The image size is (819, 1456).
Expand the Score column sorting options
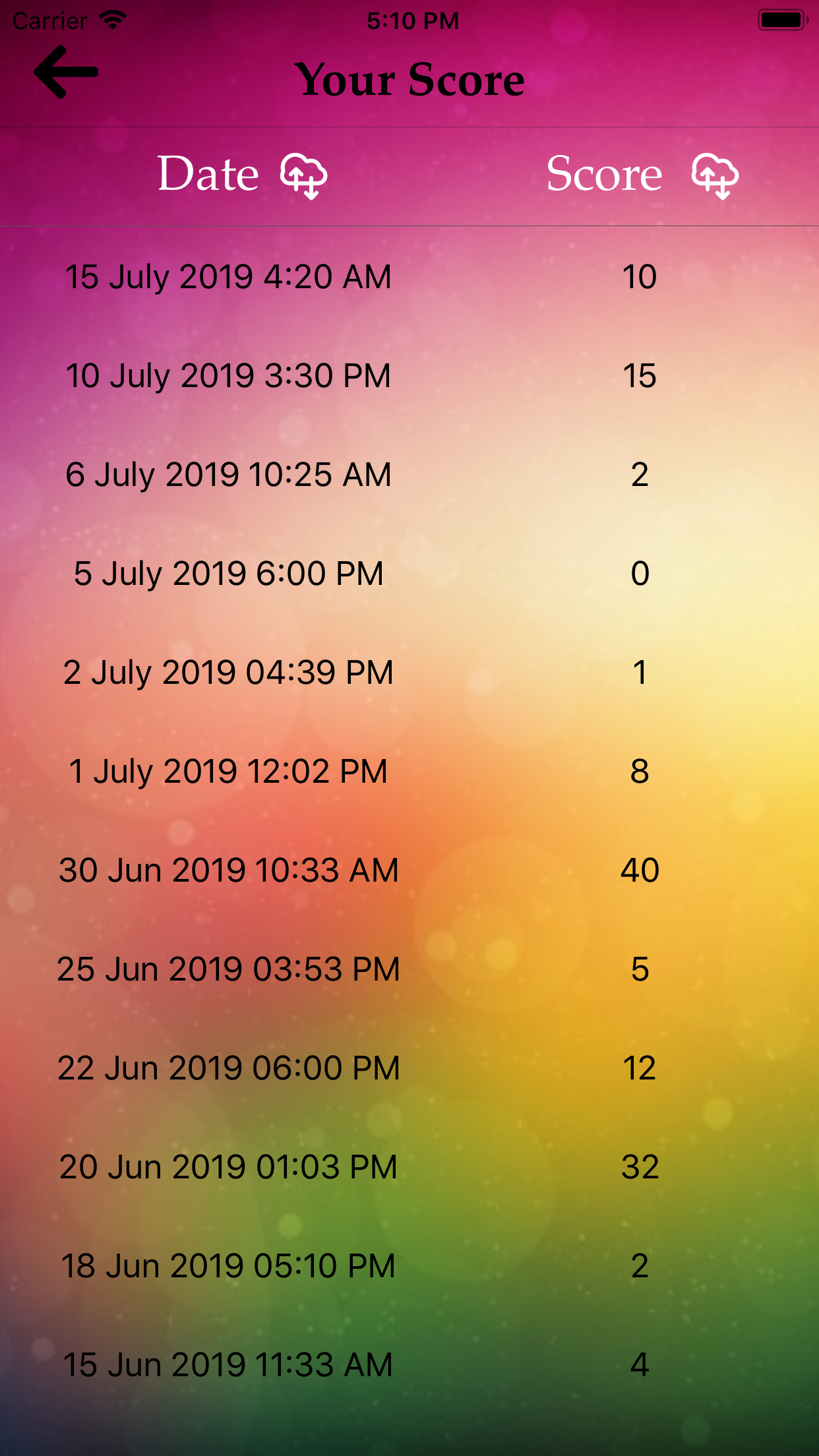[717, 175]
